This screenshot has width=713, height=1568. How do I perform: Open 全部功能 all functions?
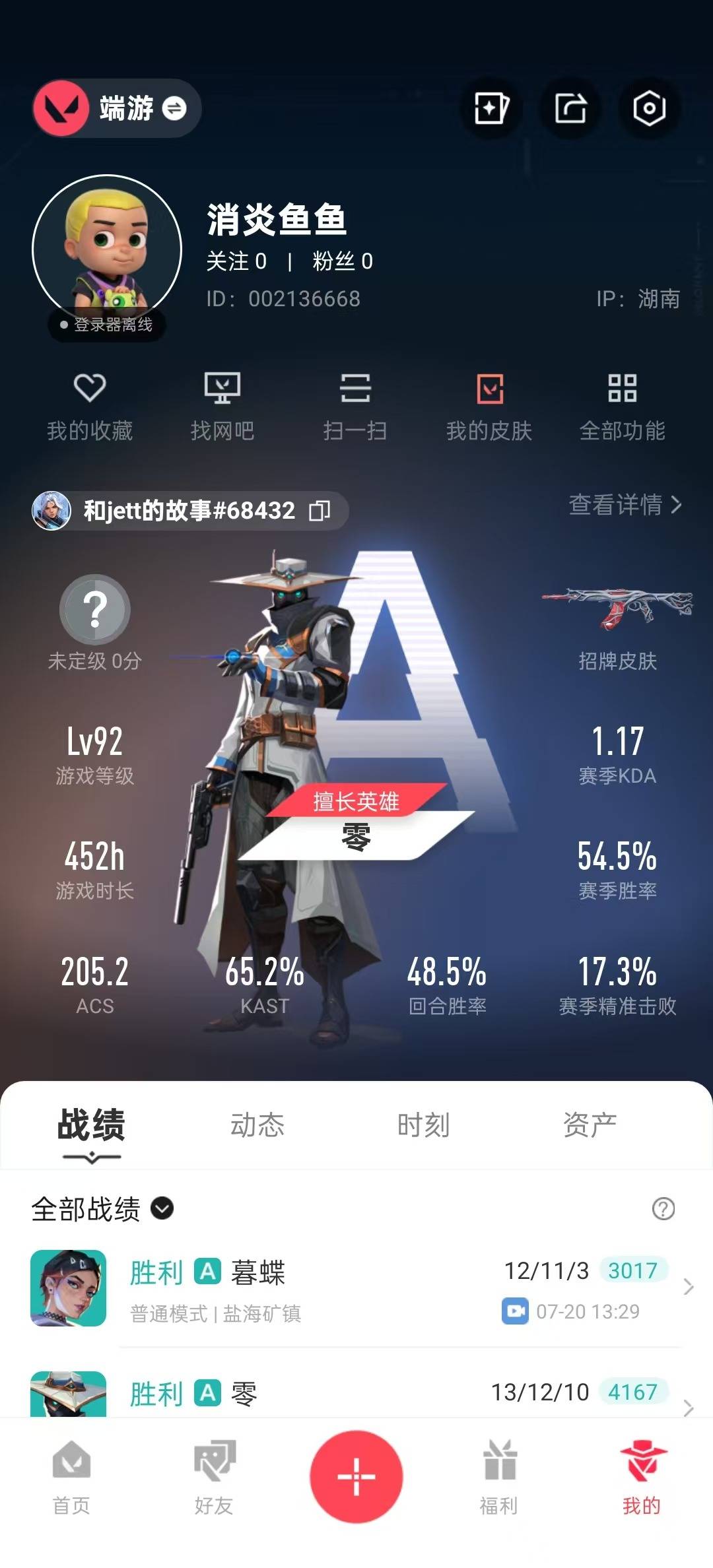point(622,407)
